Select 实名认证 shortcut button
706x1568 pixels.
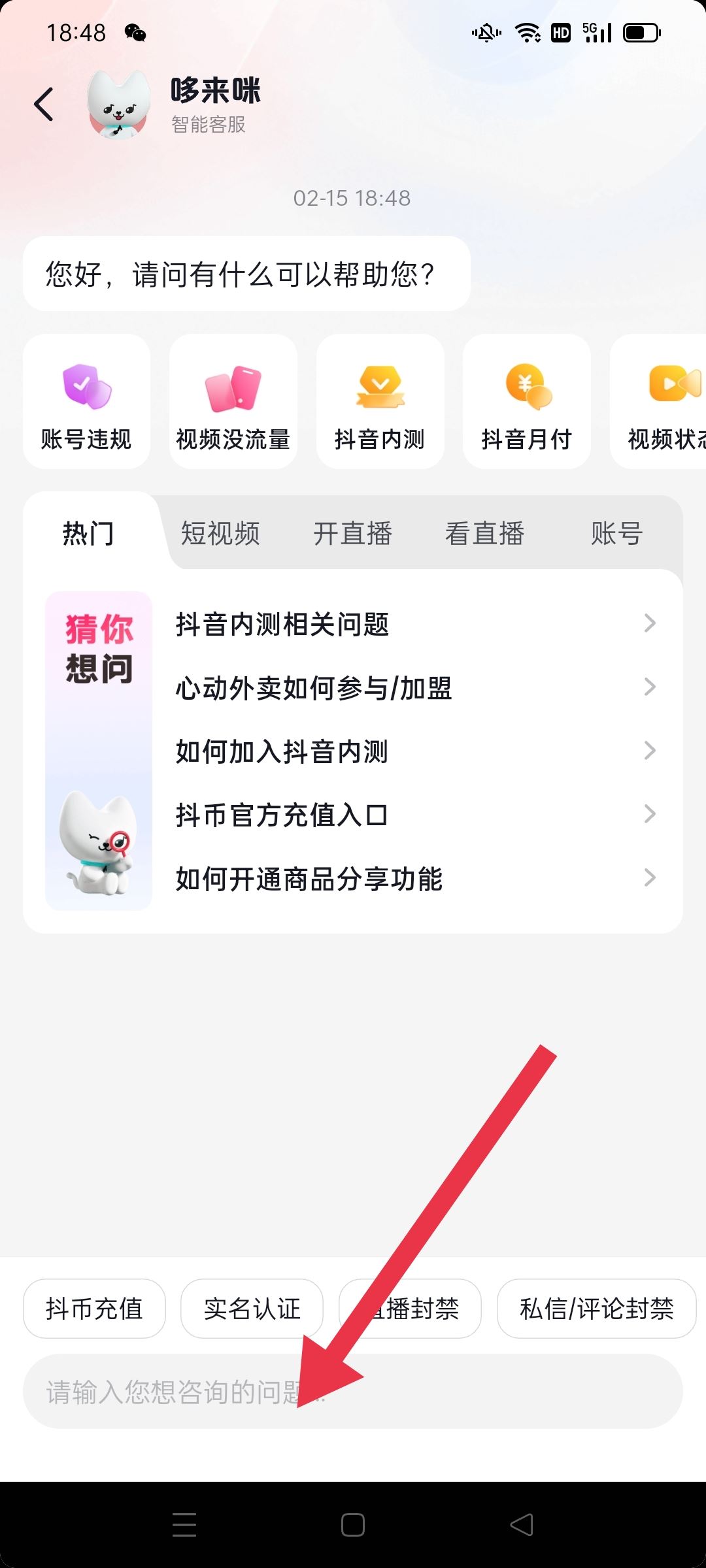click(252, 1309)
